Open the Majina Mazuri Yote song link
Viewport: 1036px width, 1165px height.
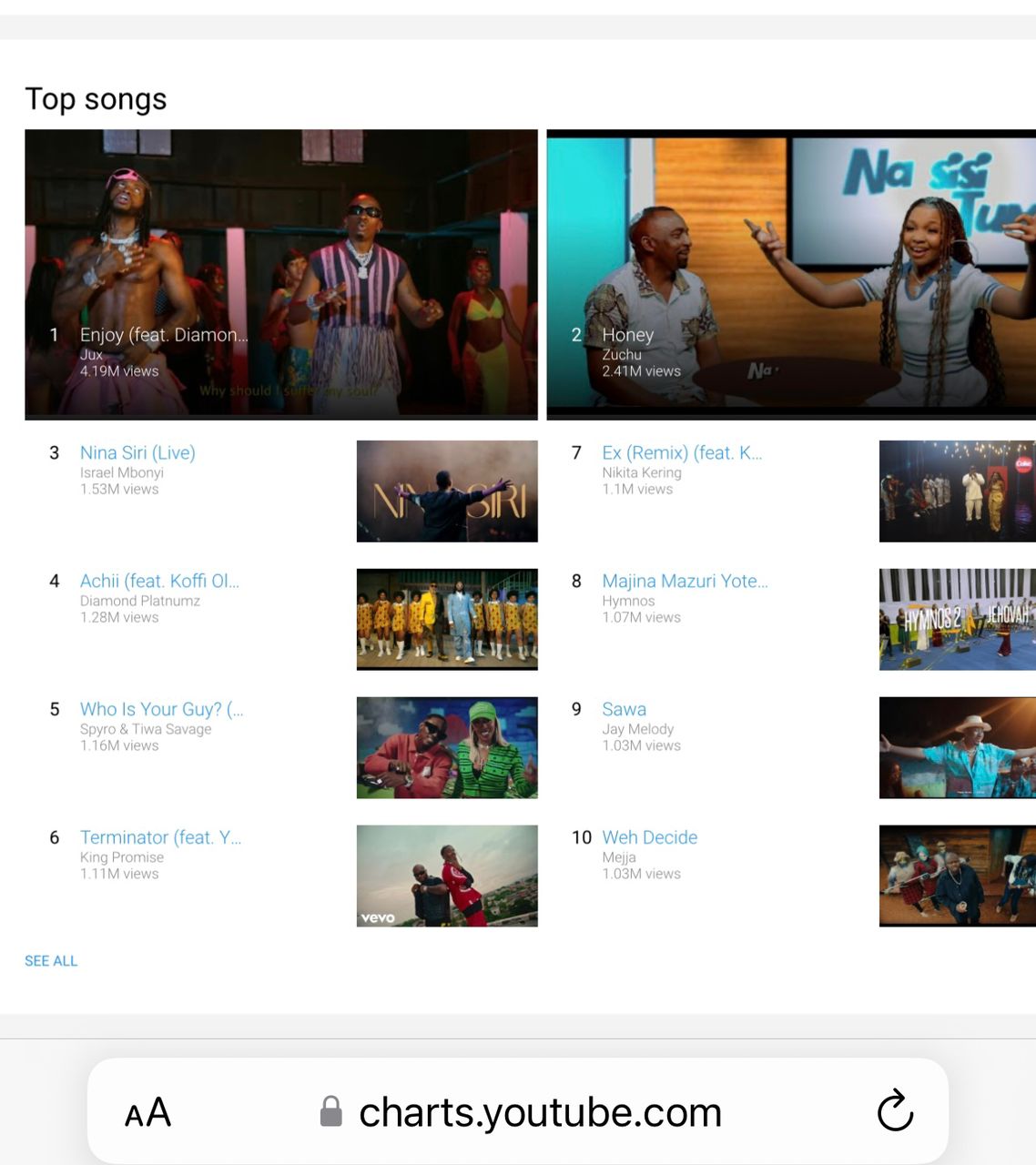[685, 582]
